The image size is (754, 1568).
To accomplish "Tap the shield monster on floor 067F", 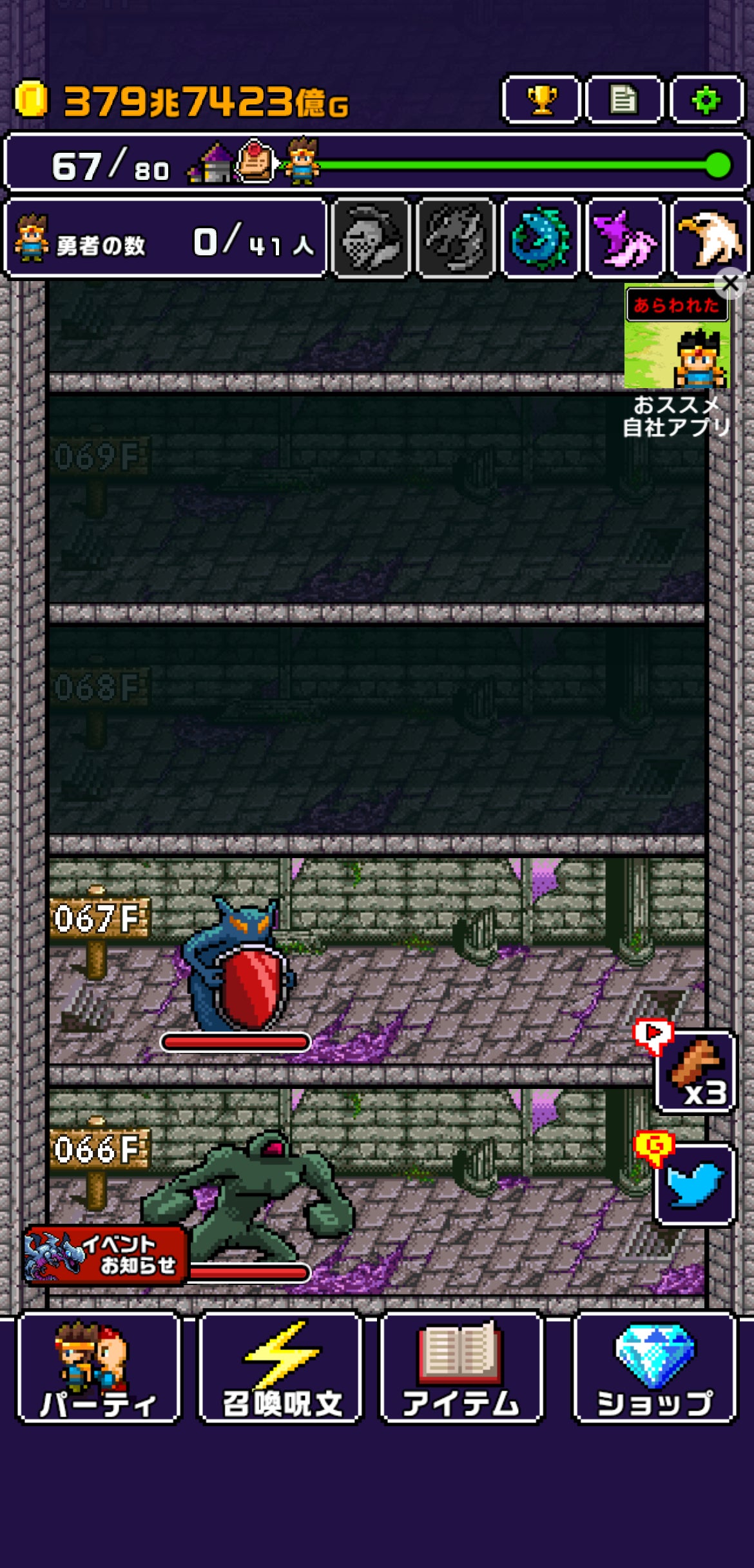I will (240, 965).
